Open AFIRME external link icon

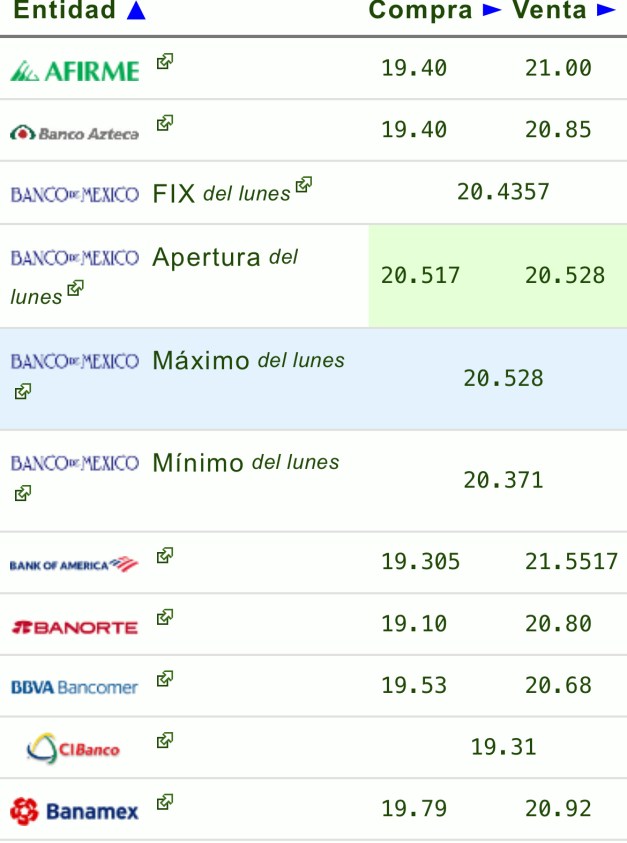(165, 62)
